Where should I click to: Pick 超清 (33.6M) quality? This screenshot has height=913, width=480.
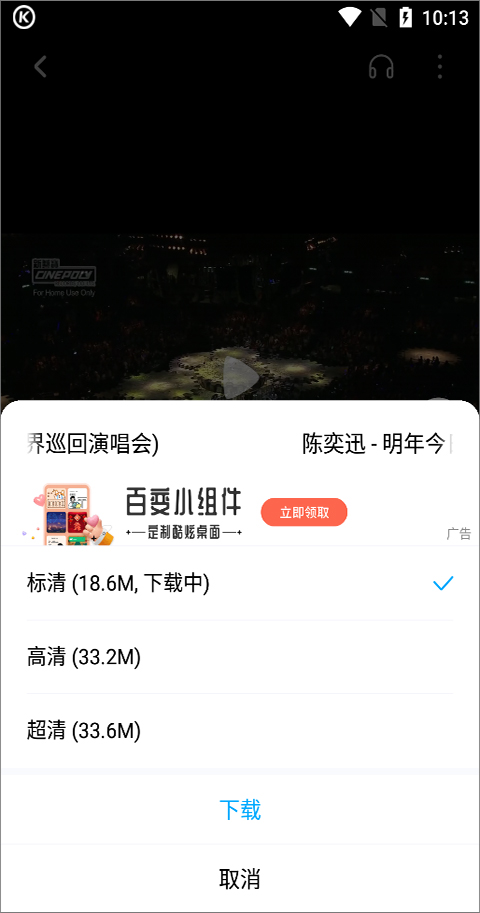(240, 730)
